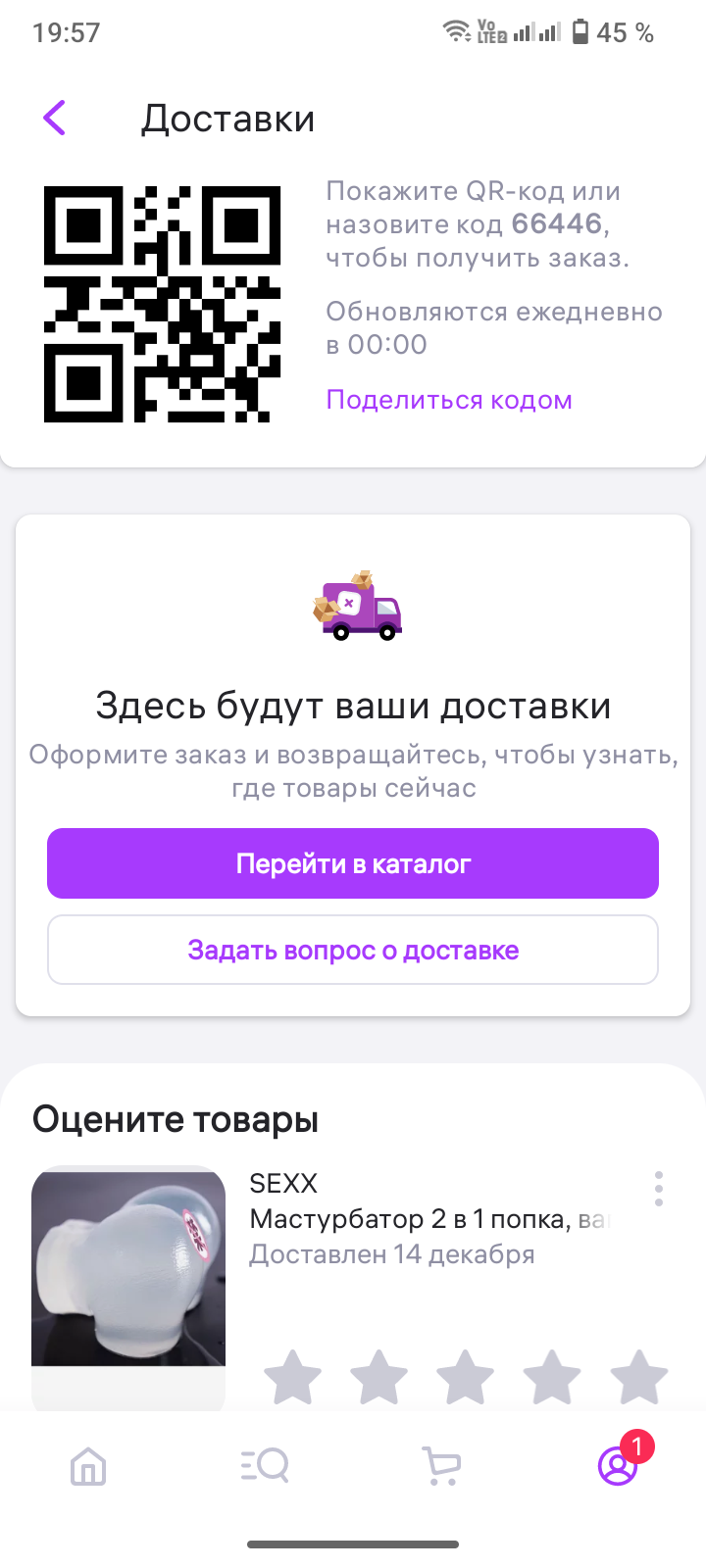The width and height of the screenshot is (706, 1568).
Task: Go back from the Доставки screen
Action: [x=55, y=119]
